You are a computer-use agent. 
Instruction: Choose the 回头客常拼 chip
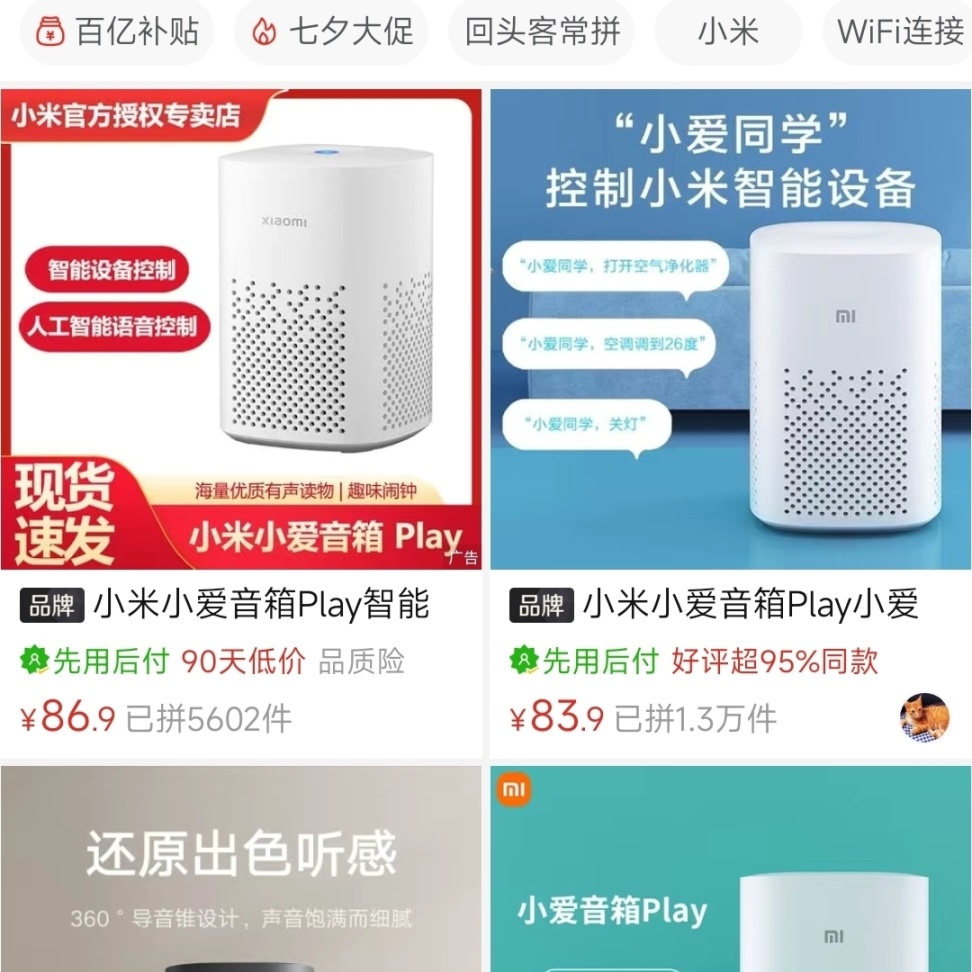[542, 32]
